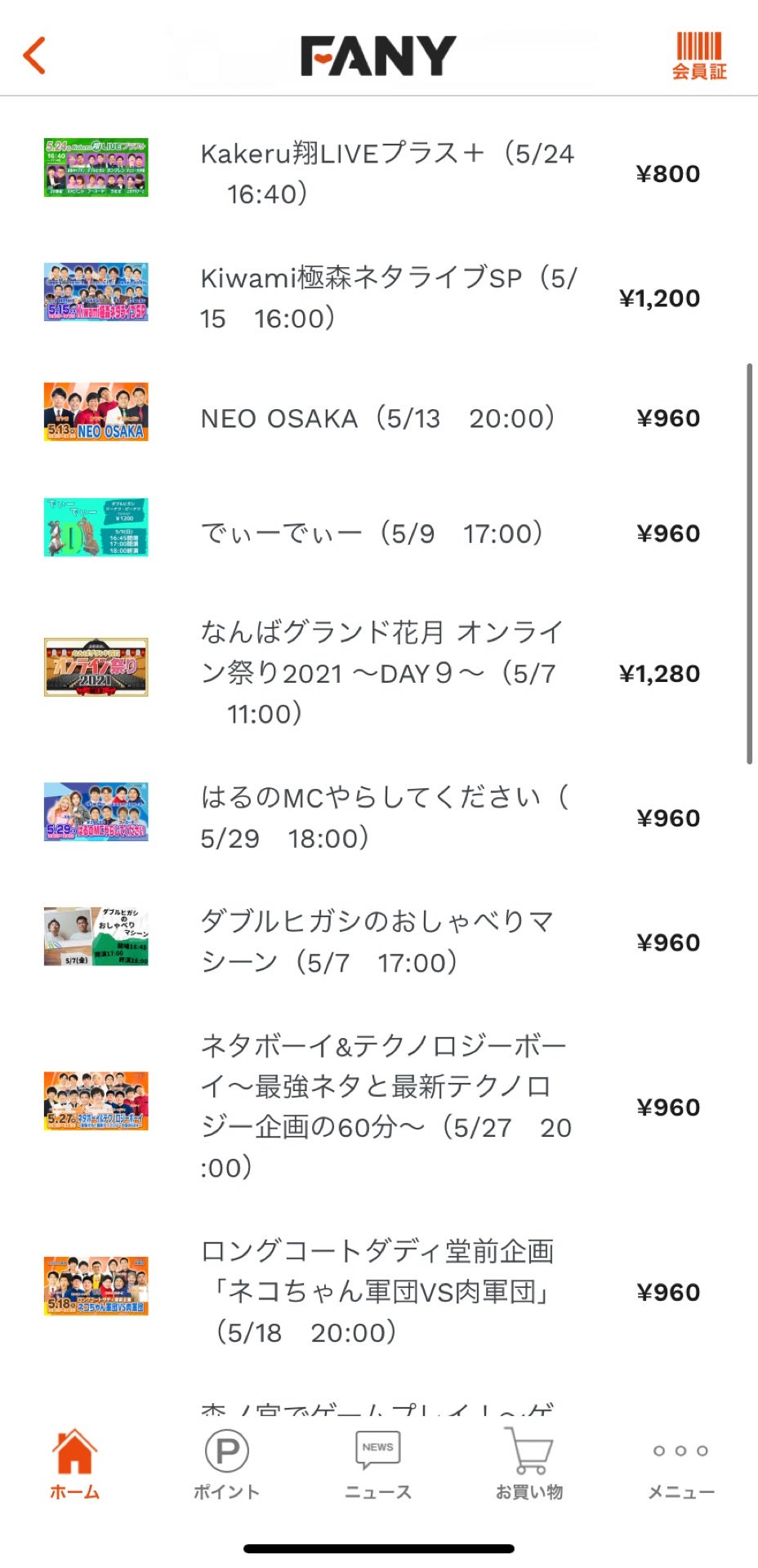Open はるのMCやらしてください (5/29 18:00)
758x1568 pixels.
click(379, 817)
